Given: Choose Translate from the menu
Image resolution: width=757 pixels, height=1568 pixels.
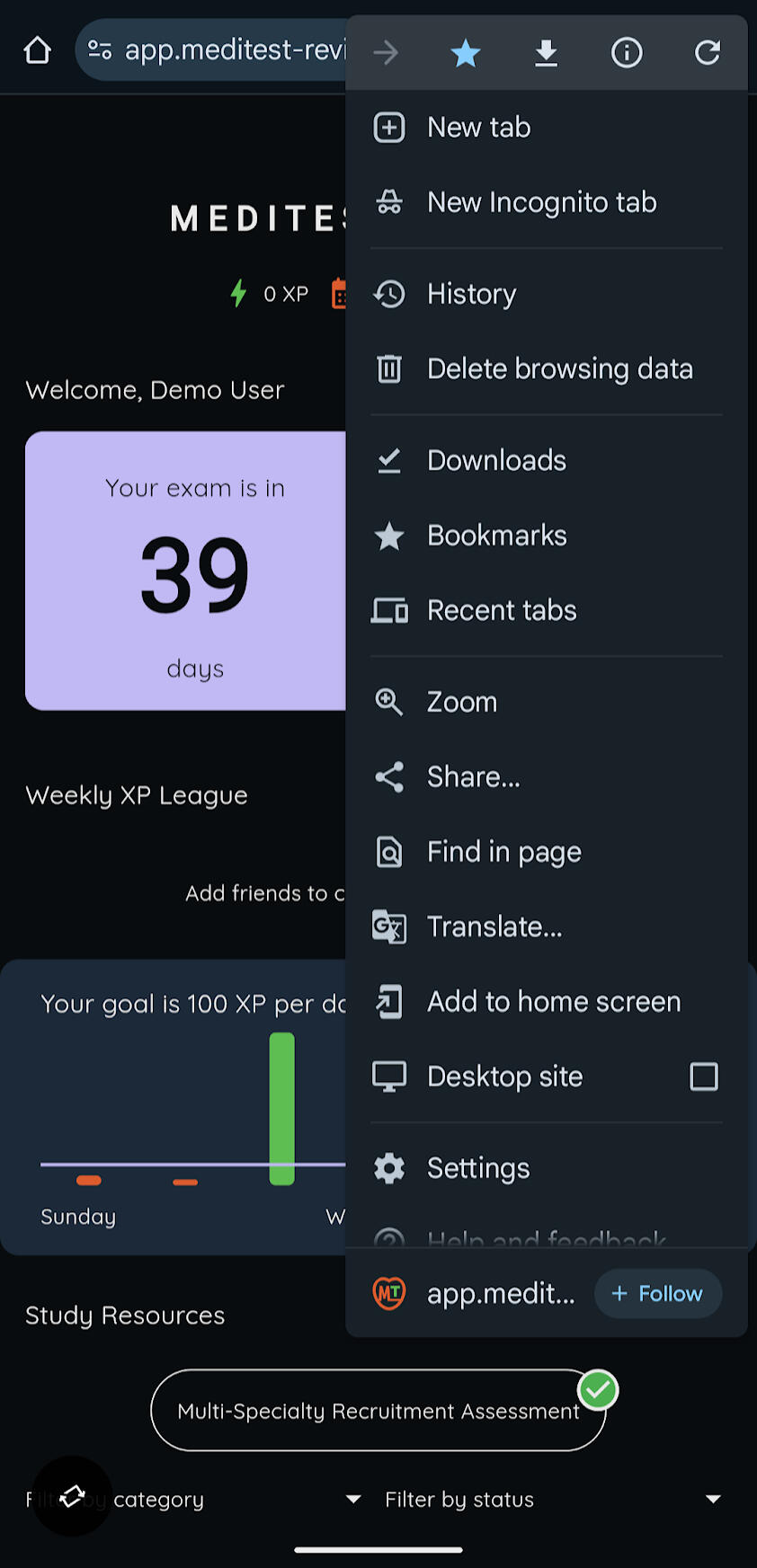Looking at the screenshot, I should pyautogui.click(x=494, y=926).
